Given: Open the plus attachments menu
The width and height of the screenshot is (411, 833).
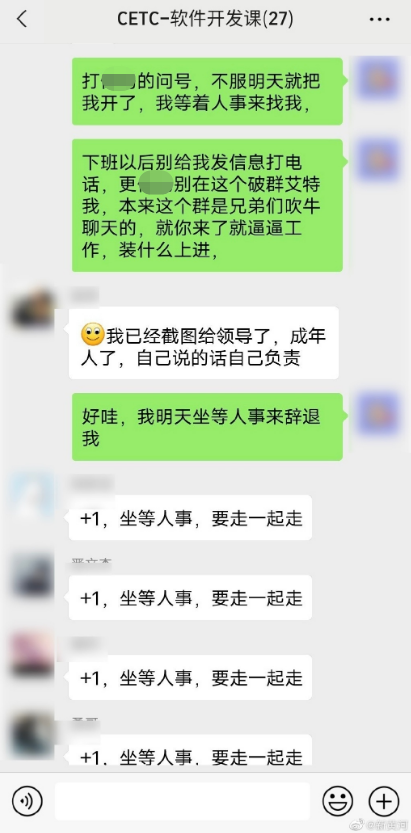Looking at the screenshot, I should tap(384, 801).
